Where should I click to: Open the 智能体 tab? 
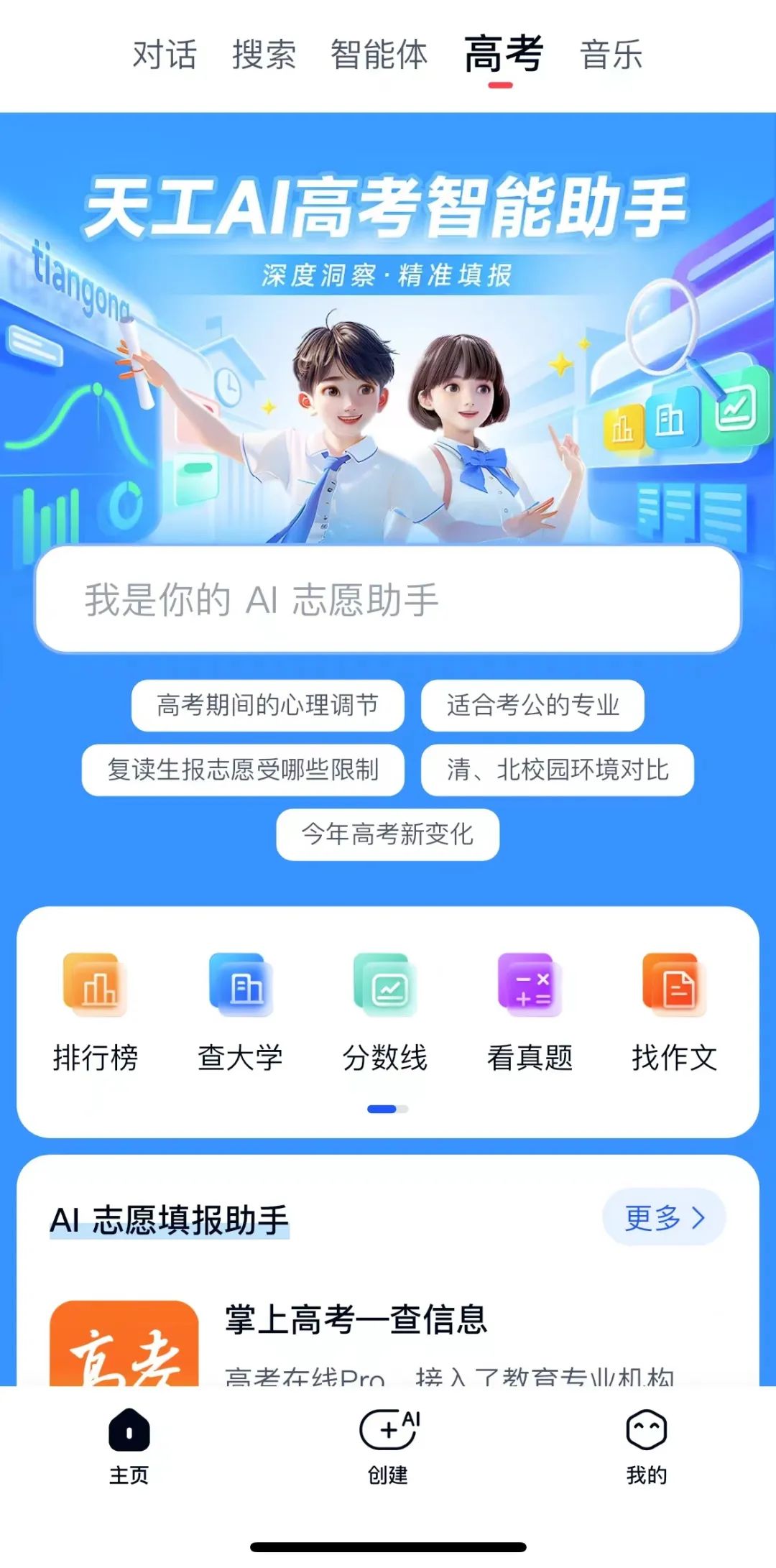coord(379,55)
